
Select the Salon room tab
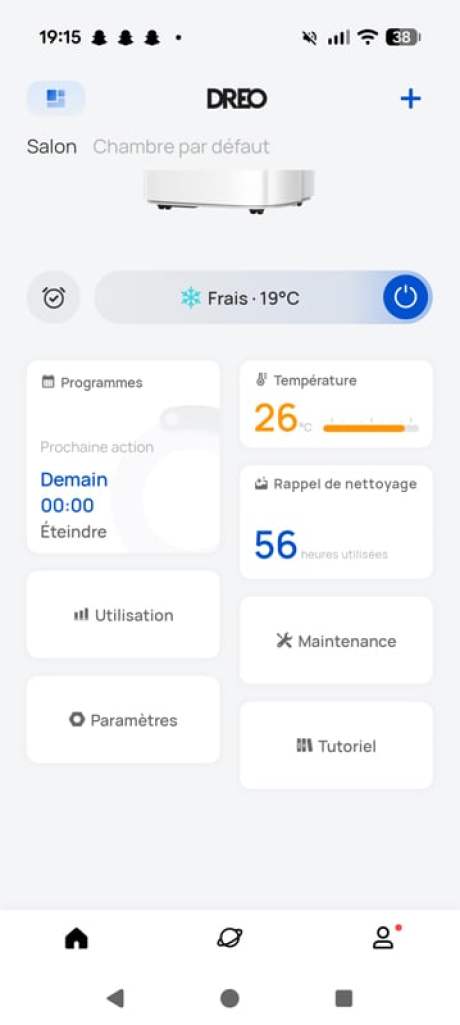52,146
